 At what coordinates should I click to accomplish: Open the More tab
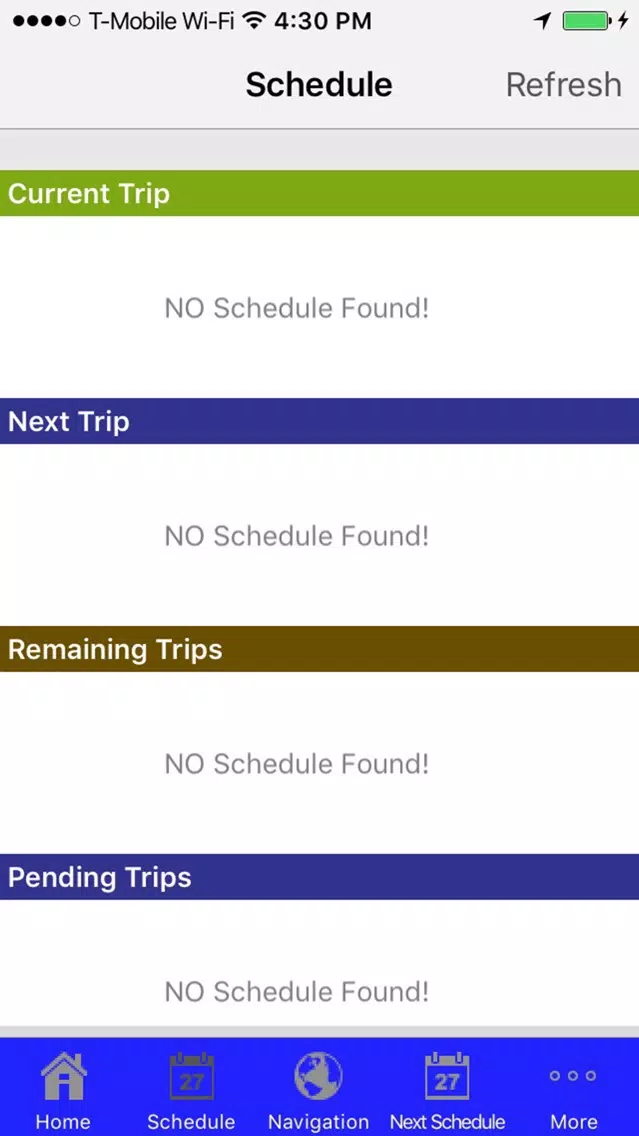[574, 1087]
